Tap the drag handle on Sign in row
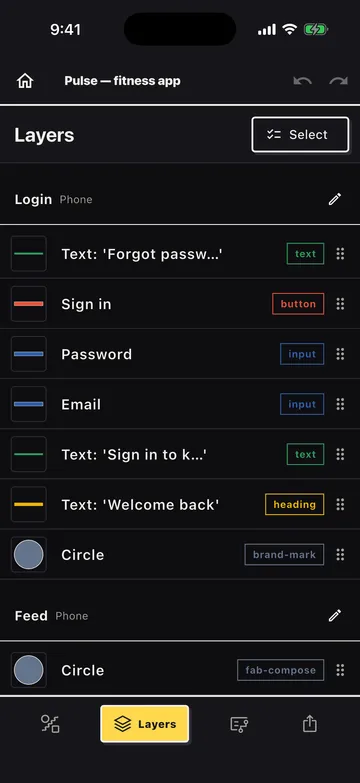This screenshot has width=360, height=783. (340, 304)
